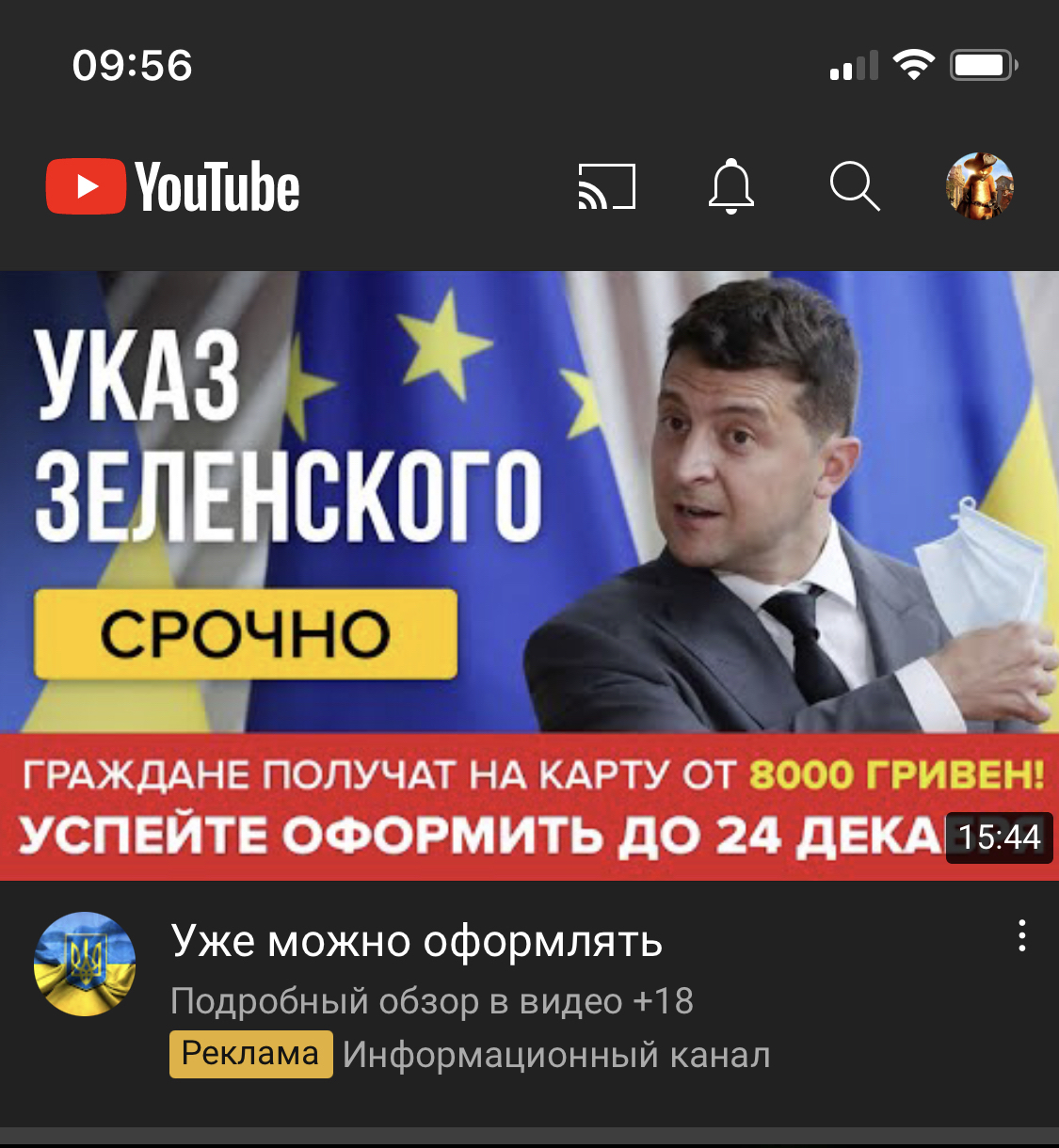
Task: Open the «Уже можно оформлять» ad title
Action: pyautogui.click(x=416, y=941)
